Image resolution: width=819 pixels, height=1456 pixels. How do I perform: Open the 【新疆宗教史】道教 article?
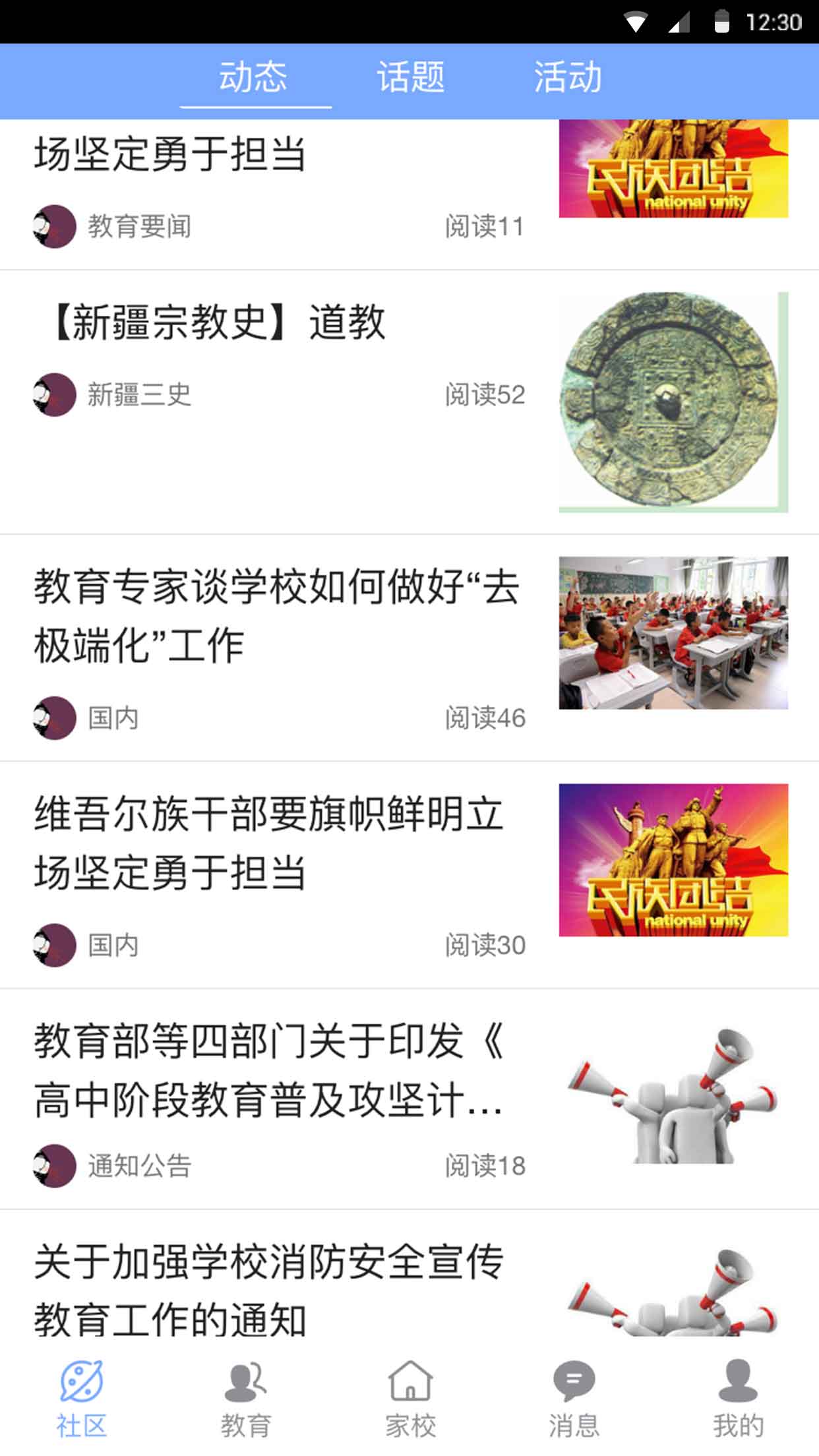coord(218,323)
